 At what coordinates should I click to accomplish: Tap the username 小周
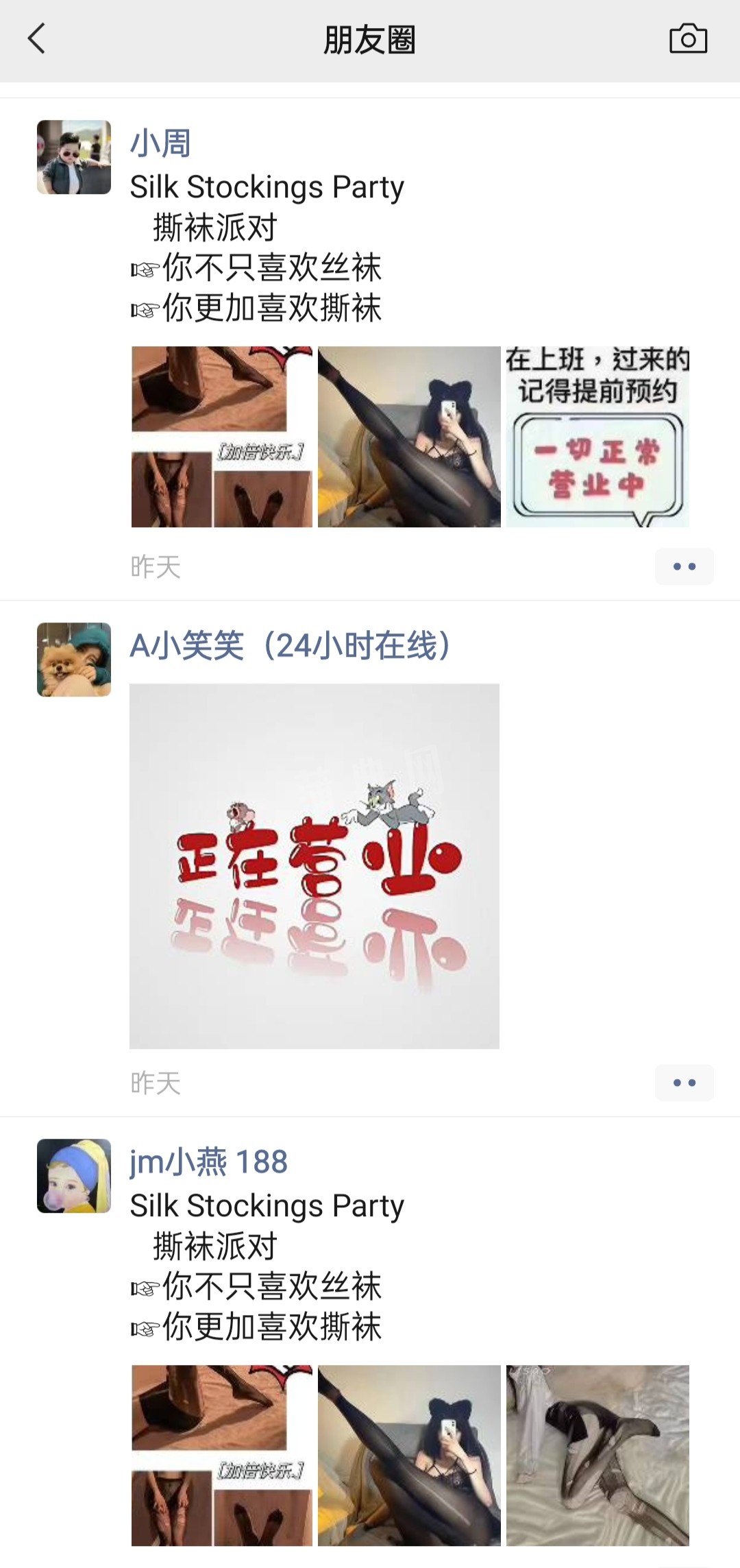pos(160,144)
